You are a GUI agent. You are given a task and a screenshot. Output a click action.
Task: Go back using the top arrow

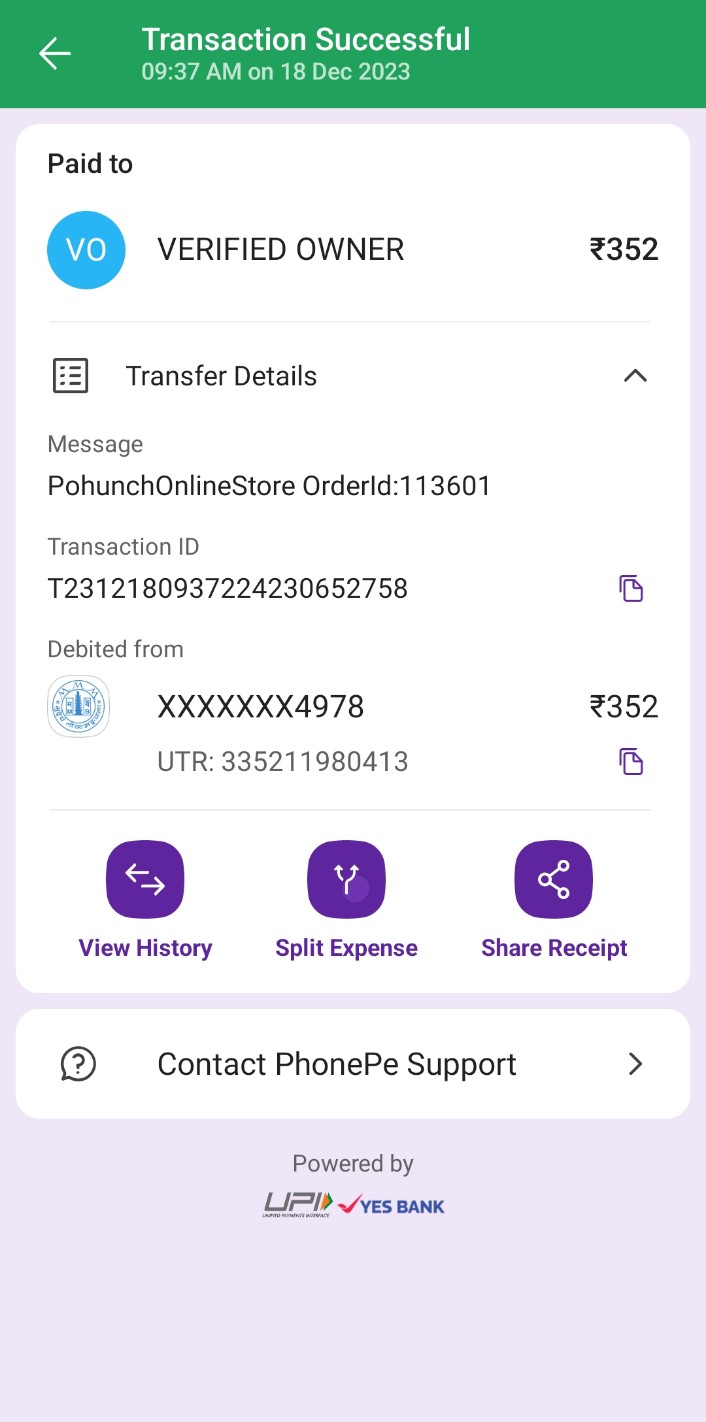pyautogui.click(x=55, y=54)
